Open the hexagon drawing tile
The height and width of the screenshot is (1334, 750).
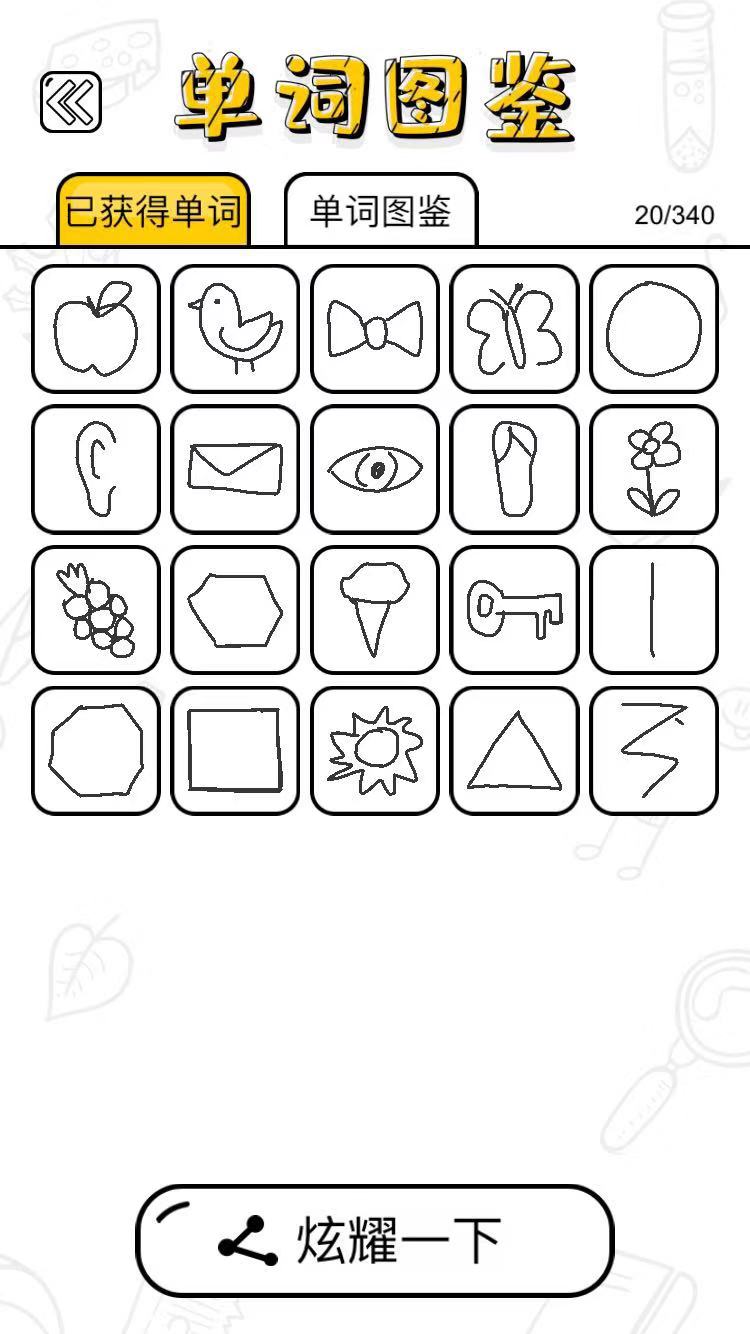(x=235, y=610)
